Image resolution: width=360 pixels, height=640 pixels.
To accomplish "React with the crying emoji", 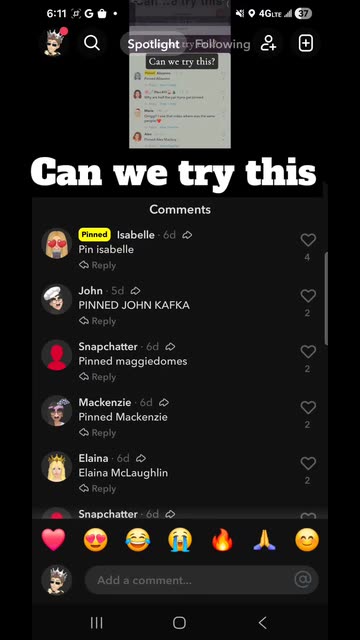I will pos(180,540).
